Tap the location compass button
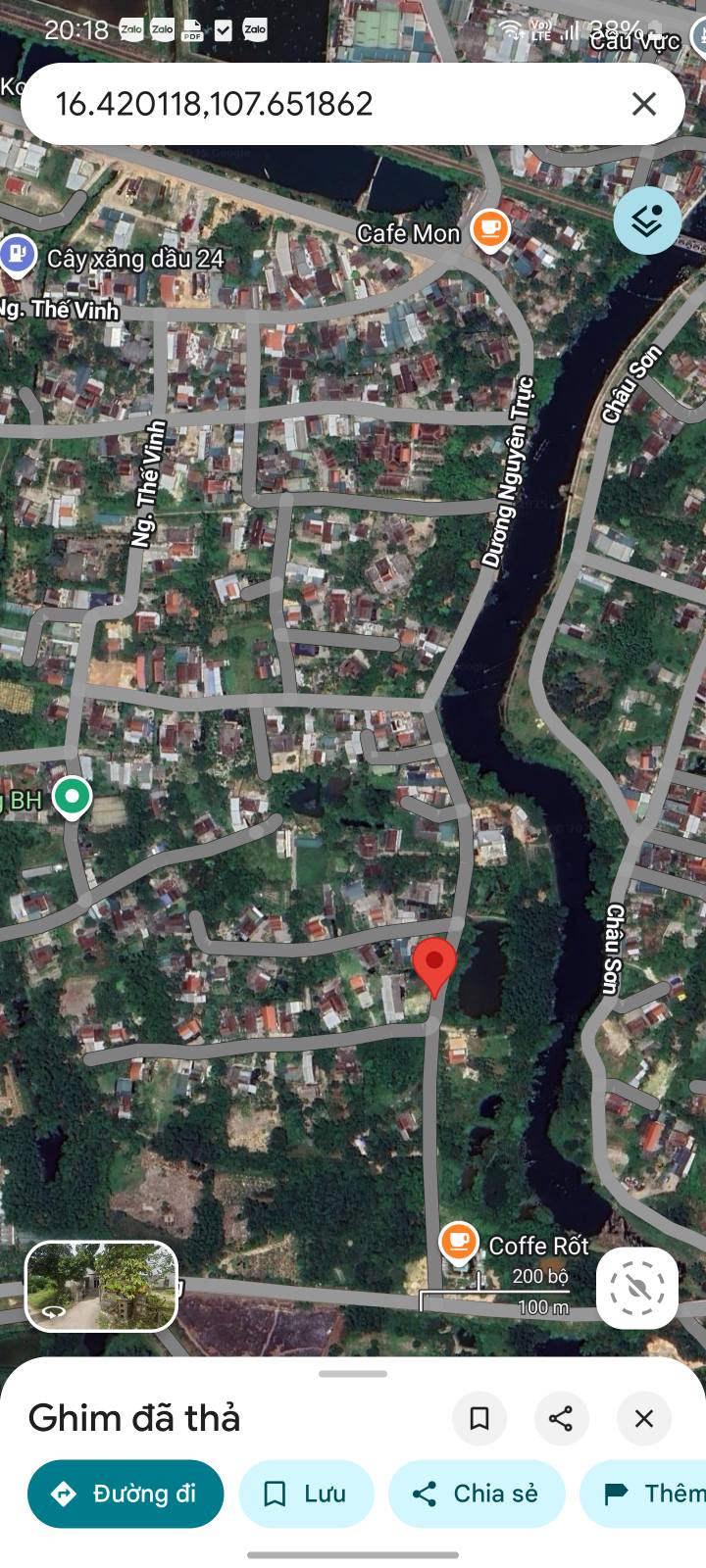 pyautogui.click(x=637, y=1288)
